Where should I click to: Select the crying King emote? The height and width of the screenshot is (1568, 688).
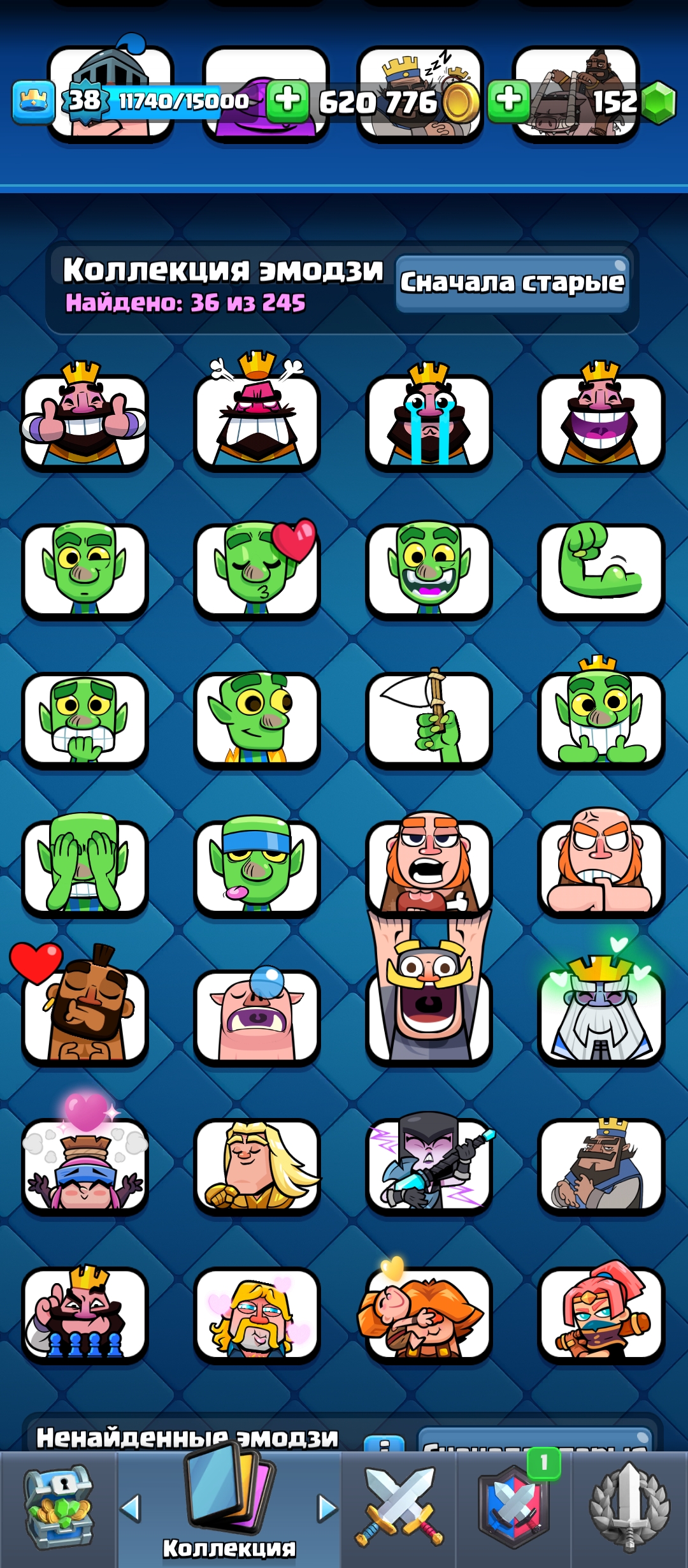coord(429,421)
